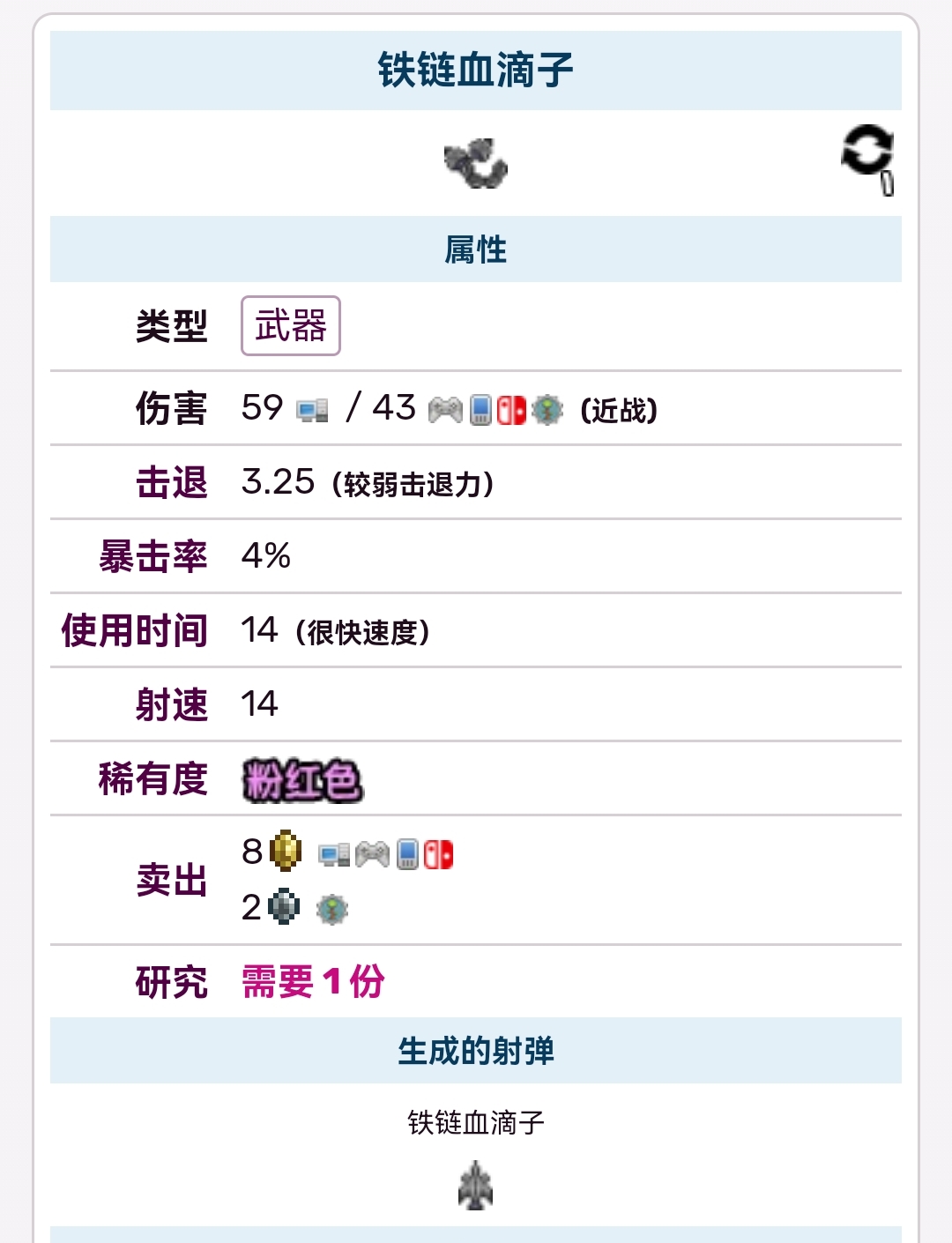Open the 击退 knockback link
The width and height of the screenshot is (952, 1243).
(171, 482)
